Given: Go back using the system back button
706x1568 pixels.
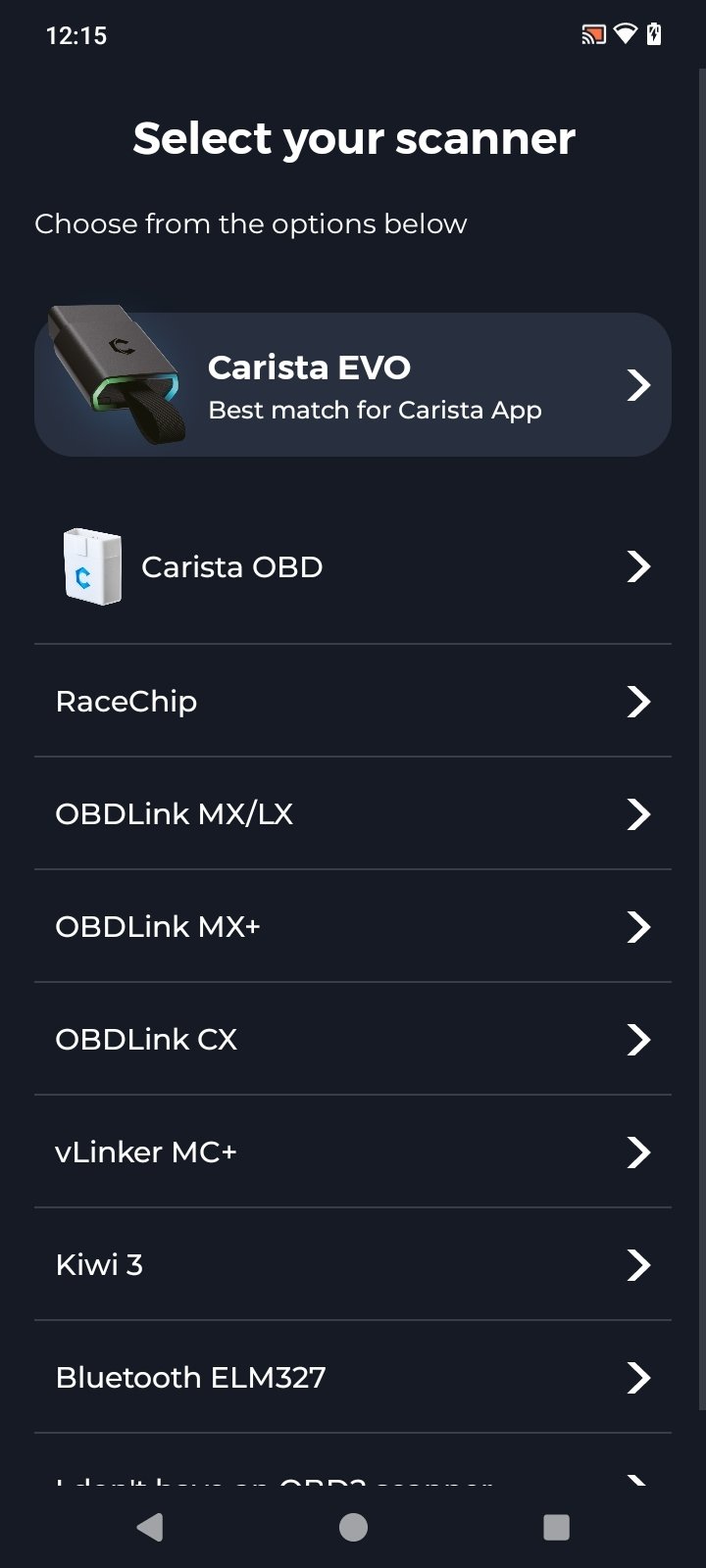Looking at the screenshot, I should point(150,1527).
